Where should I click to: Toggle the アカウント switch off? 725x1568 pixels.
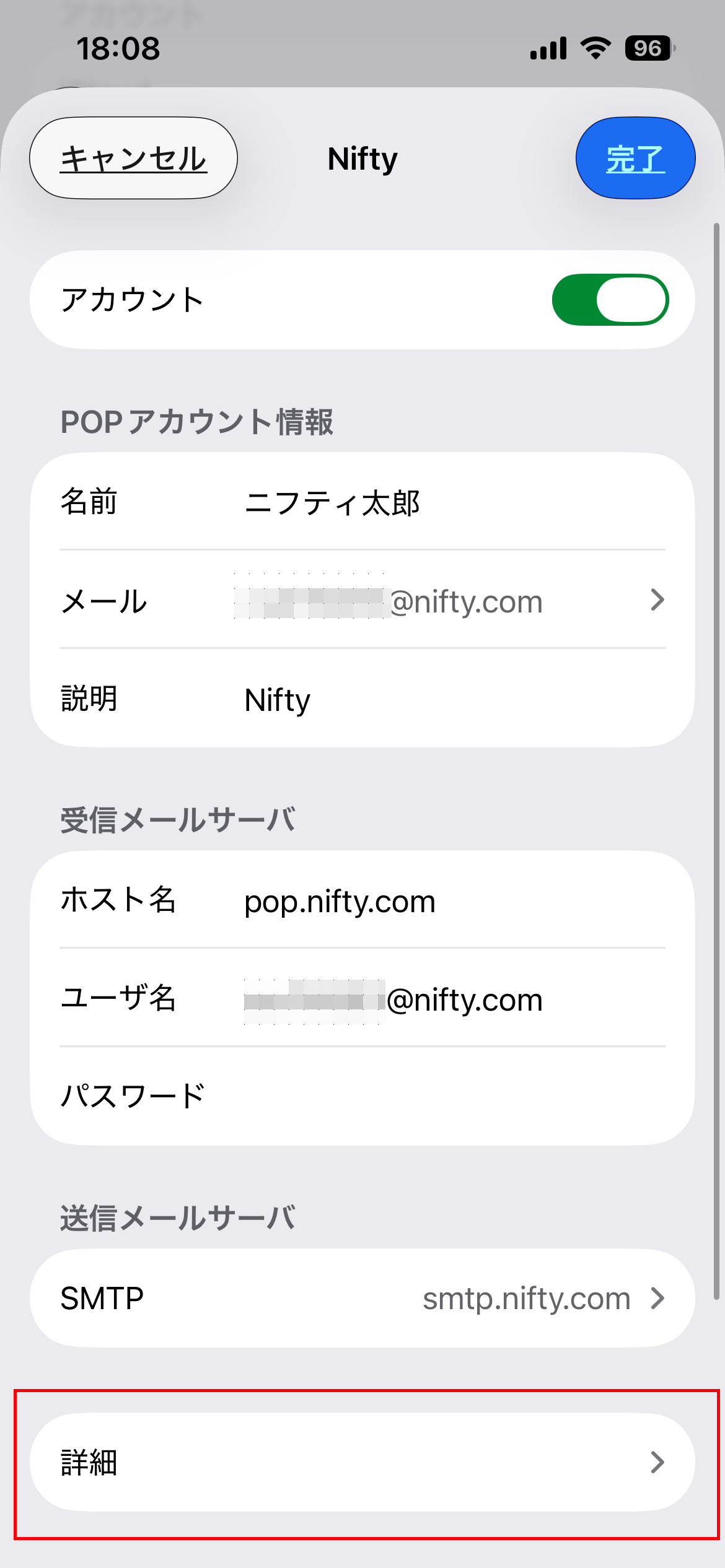tap(610, 300)
